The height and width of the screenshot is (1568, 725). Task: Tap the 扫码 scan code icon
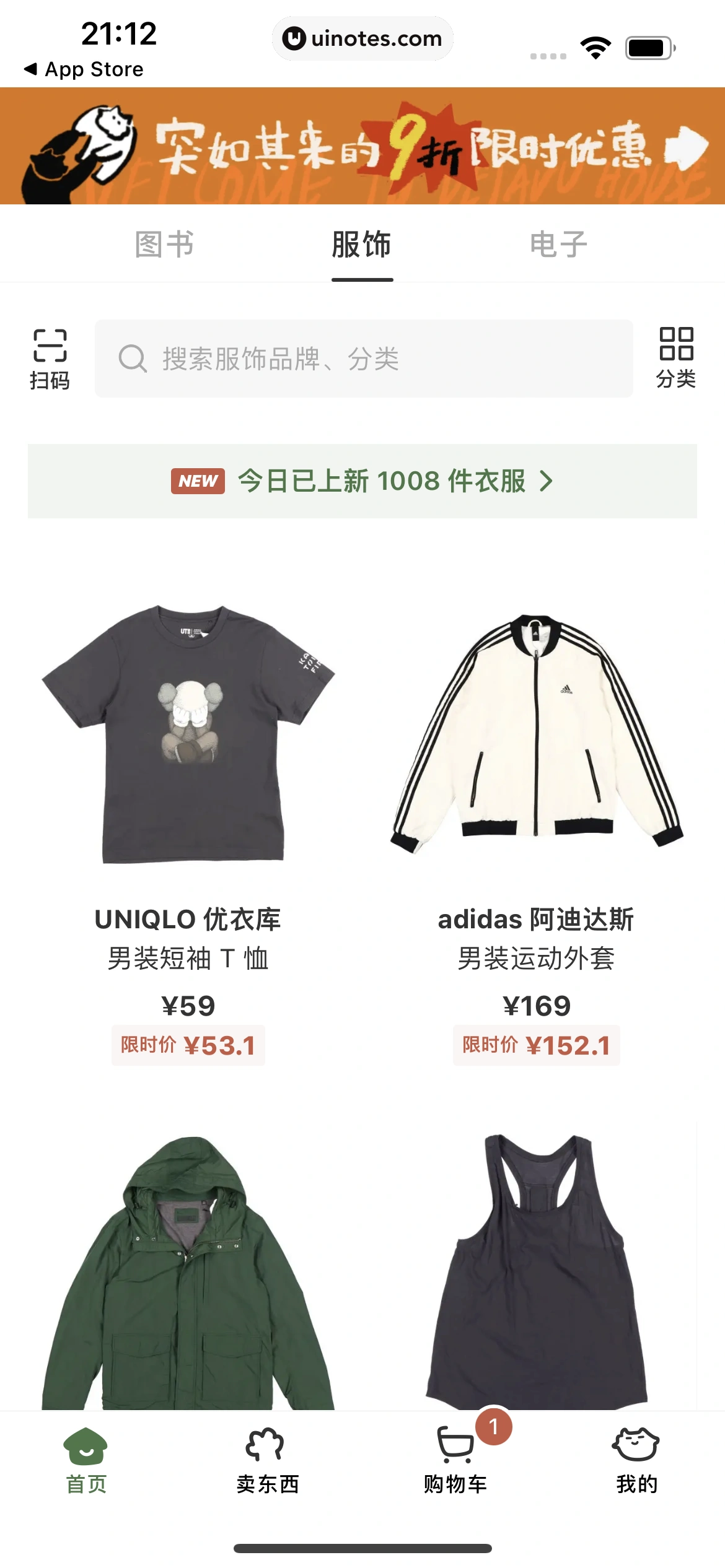(x=51, y=357)
